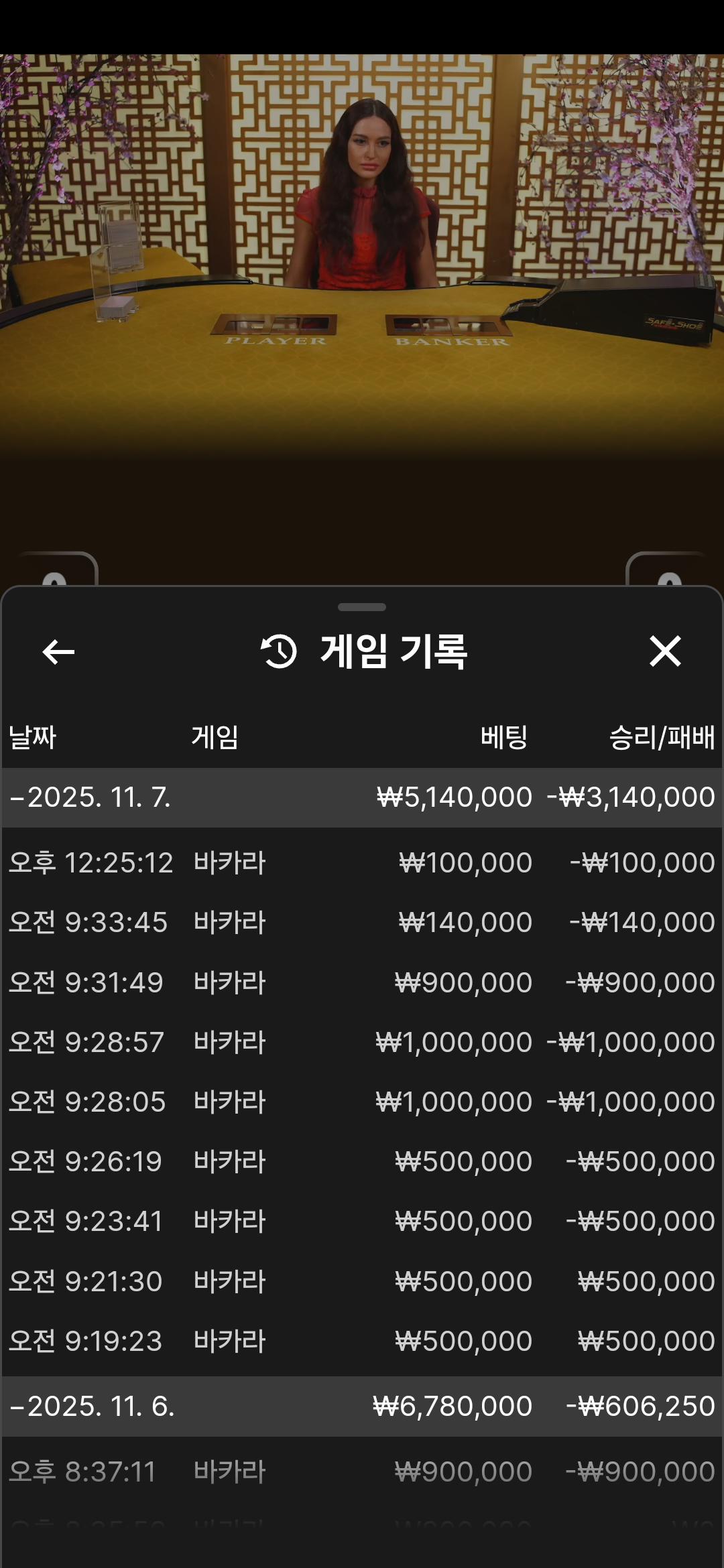Open the 오후 8:37:11 바카라 record
Viewport: 724px width, 1568px height.
click(362, 1472)
